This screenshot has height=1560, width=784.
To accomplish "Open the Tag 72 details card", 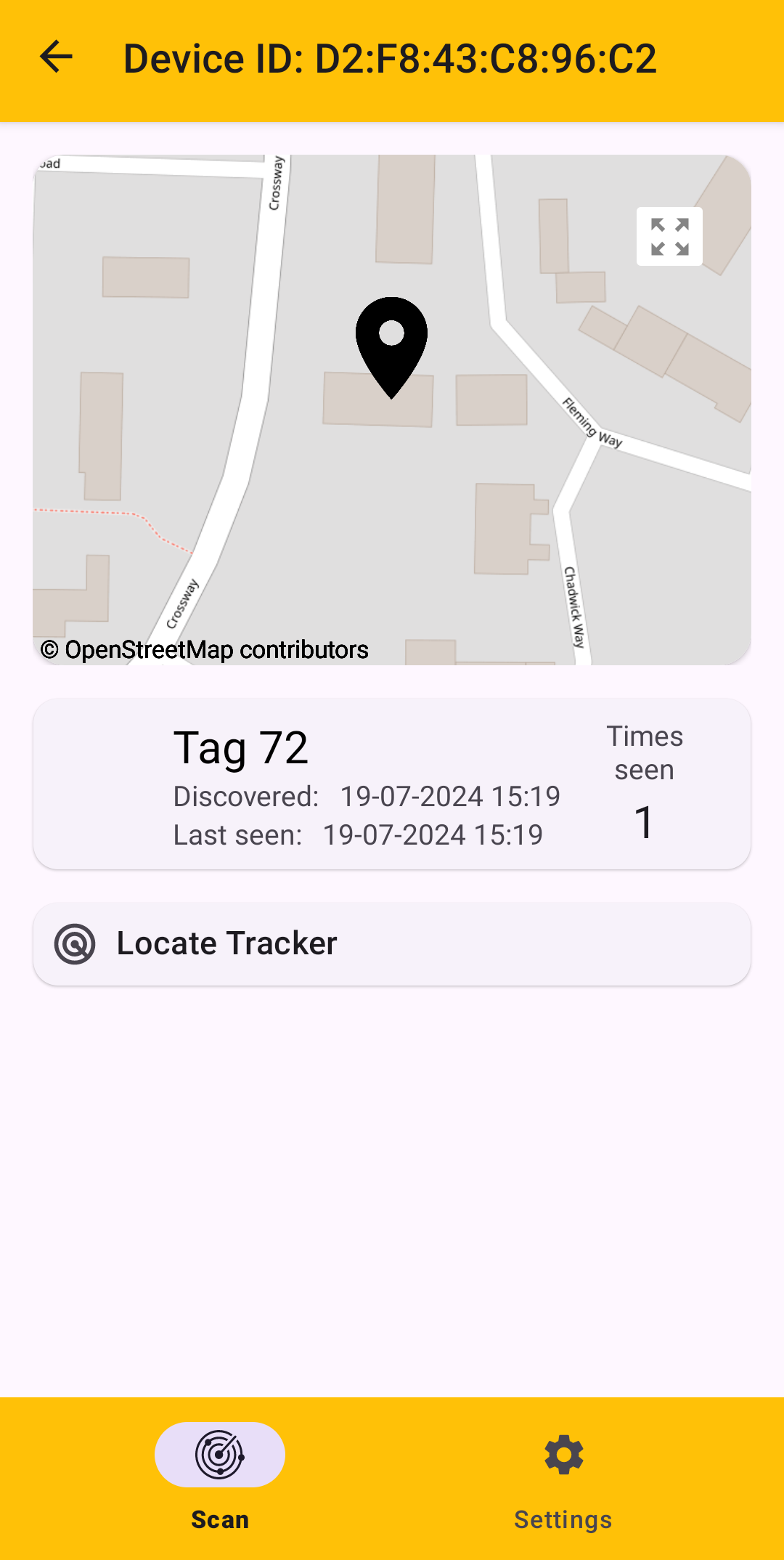I will coord(392,784).
